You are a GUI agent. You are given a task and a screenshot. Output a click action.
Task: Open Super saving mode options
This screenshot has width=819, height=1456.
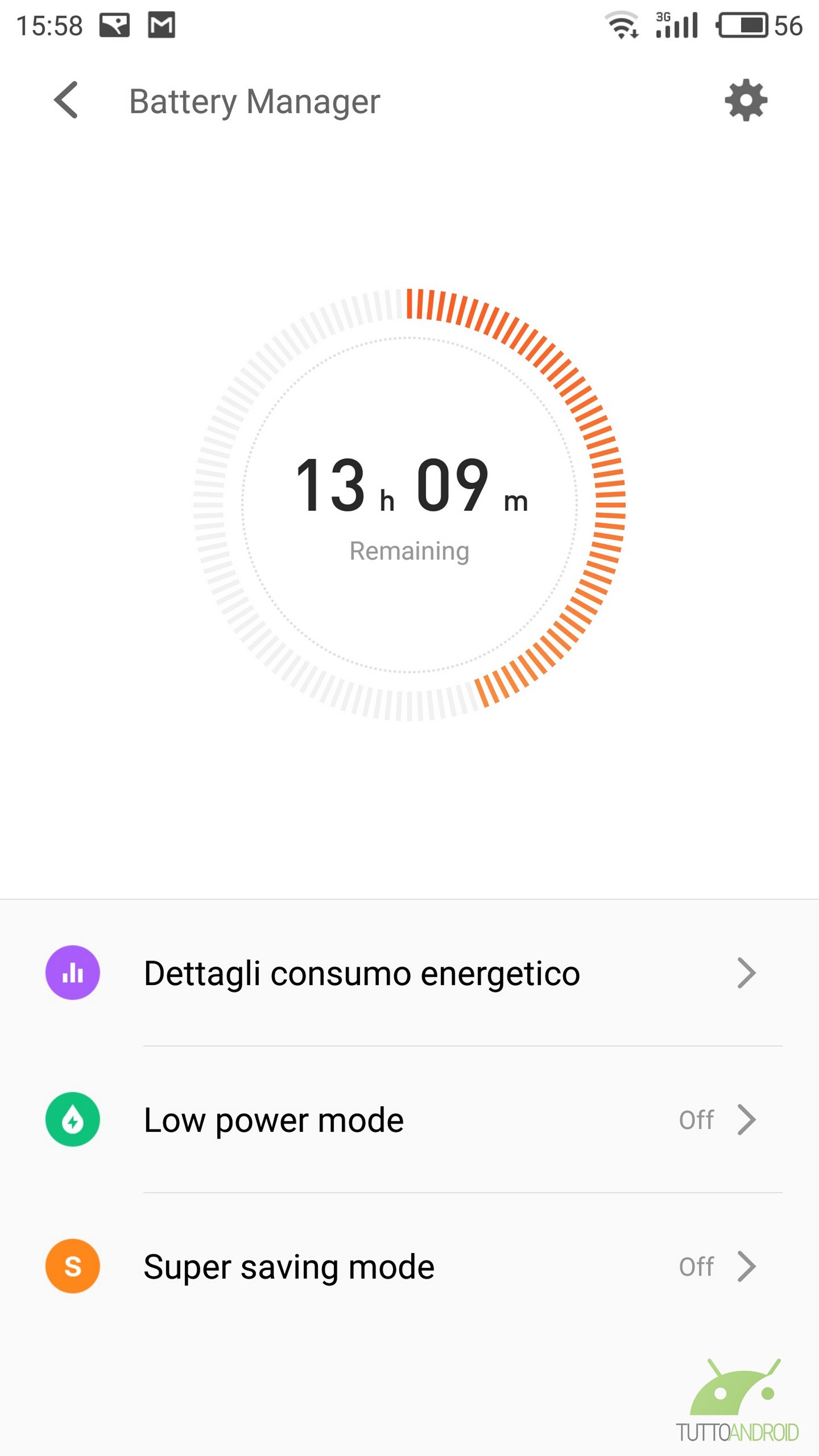409,1266
